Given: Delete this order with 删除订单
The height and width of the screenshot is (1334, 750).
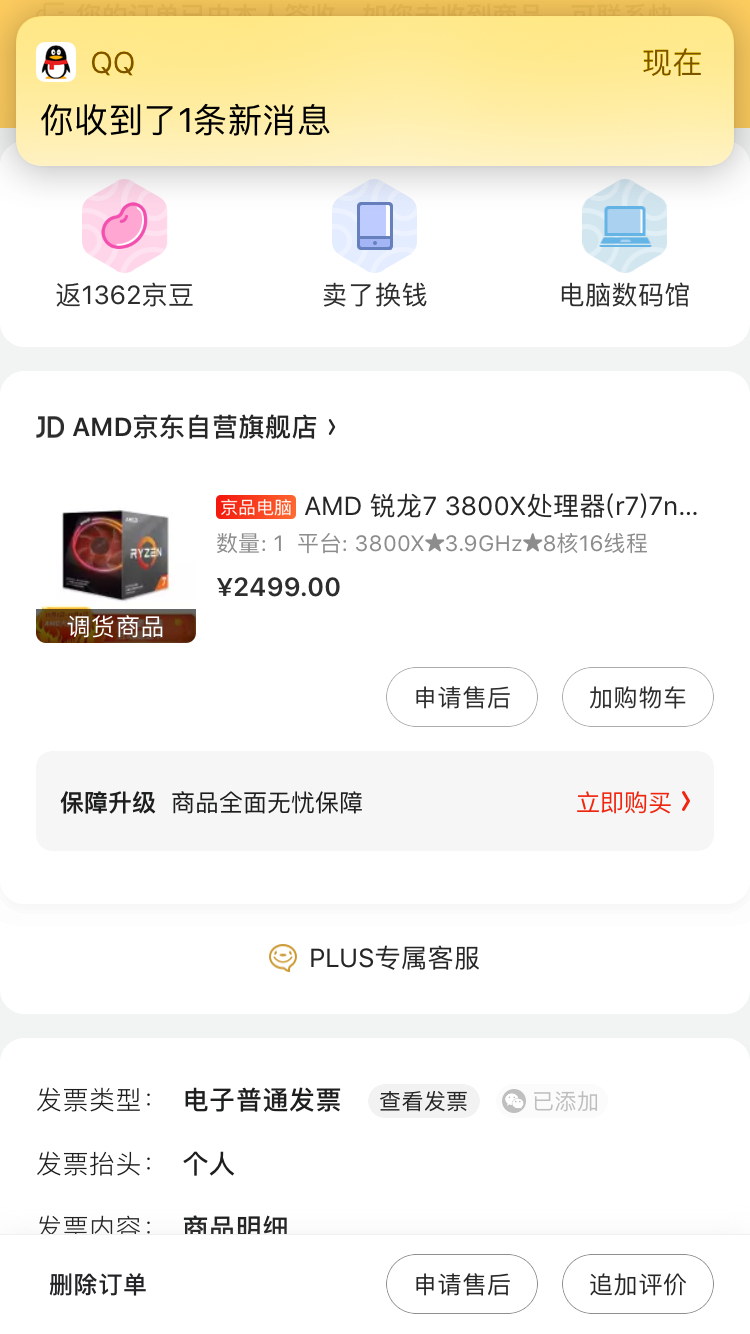Looking at the screenshot, I should [98, 1284].
